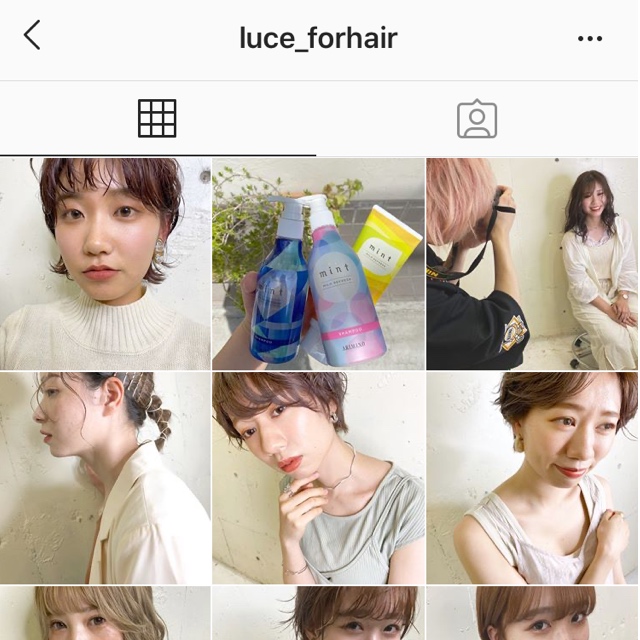This screenshot has height=640, width=640.
Task: Open the post of woman wearing necklace
Action: pos(318,478)
